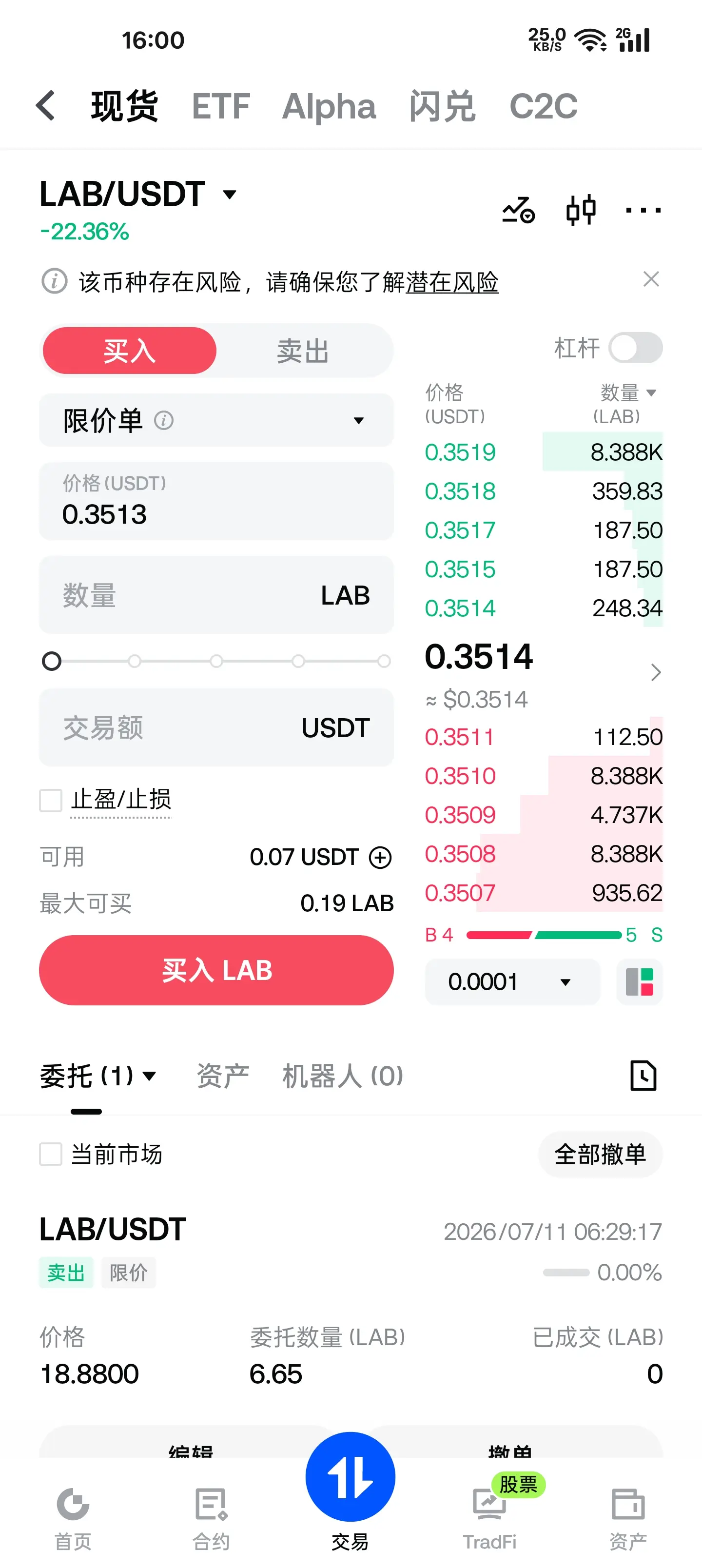Tap the plus icon beside 0.07 USDT
Viewport: 702px width, 1568px height.
(x=381, y=857)
